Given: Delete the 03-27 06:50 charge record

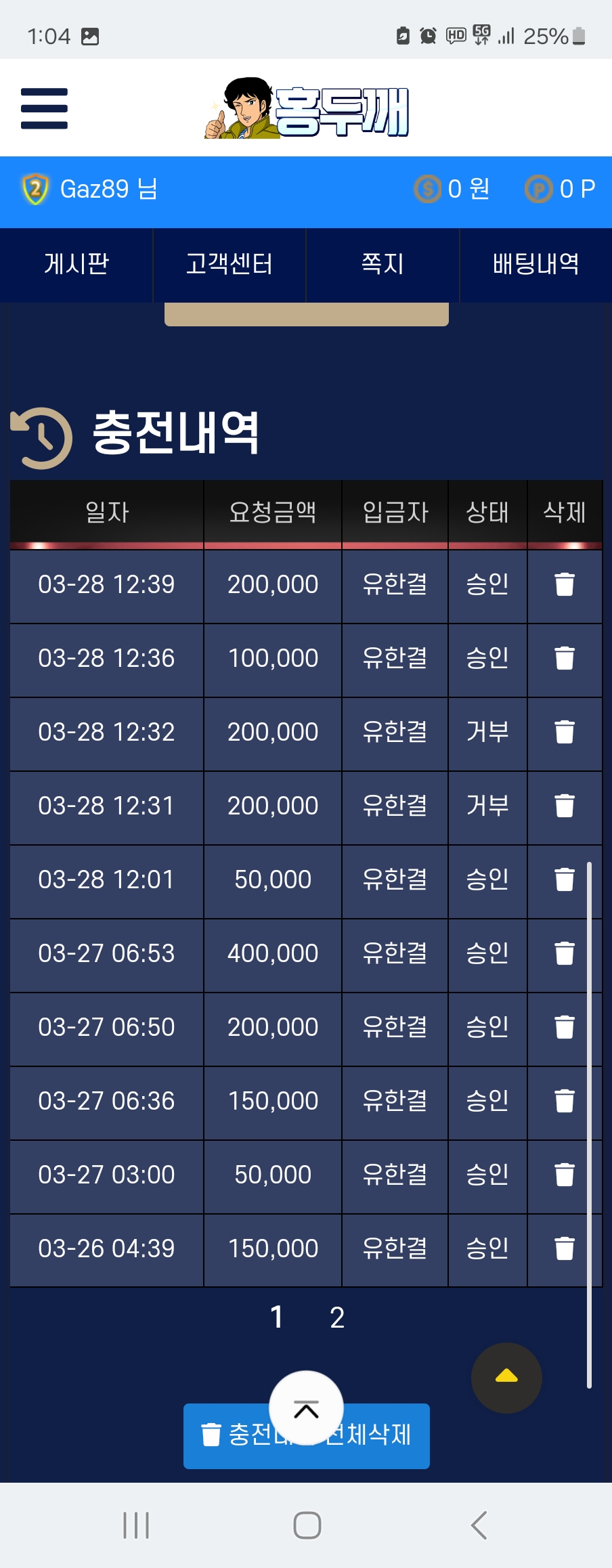Looking at the screenshot, I should point(564,1027).
